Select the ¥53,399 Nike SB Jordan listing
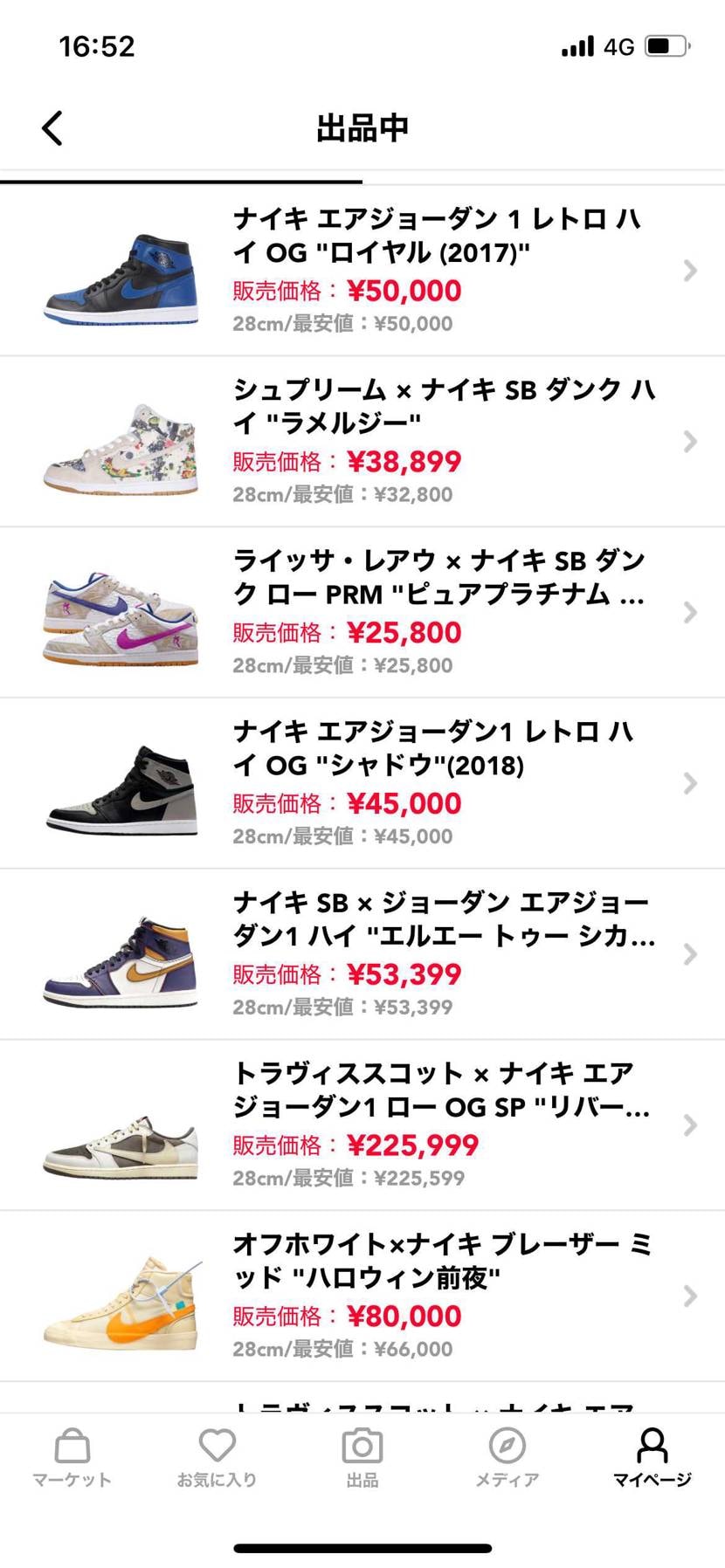Image resolution: width=725 pixels, height=1568 pixels. (x=362, y=954)
